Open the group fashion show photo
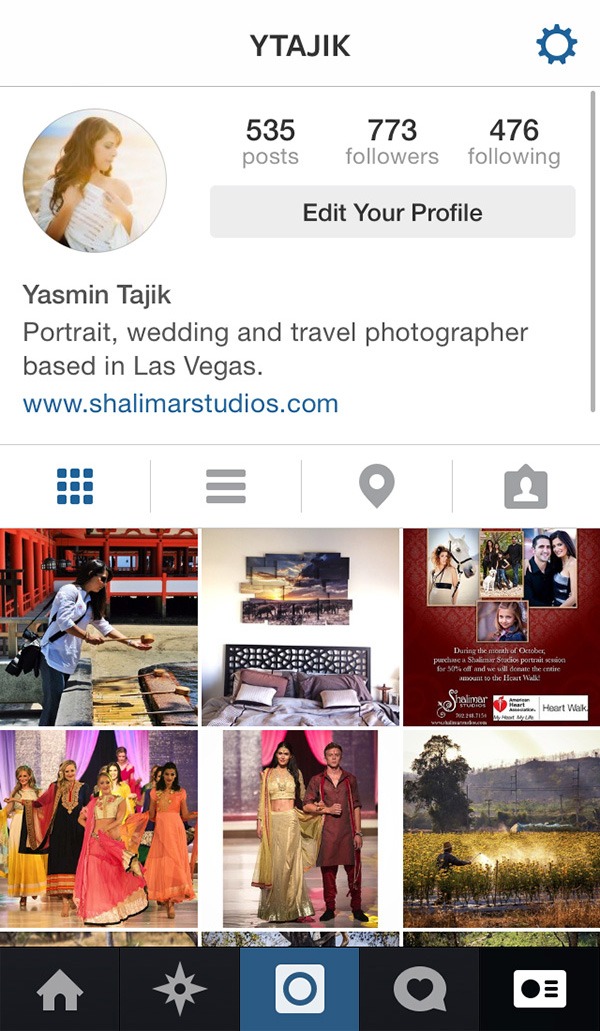Image resolution: width=600 pixels, height=1031 pixels. click(99, 829)
